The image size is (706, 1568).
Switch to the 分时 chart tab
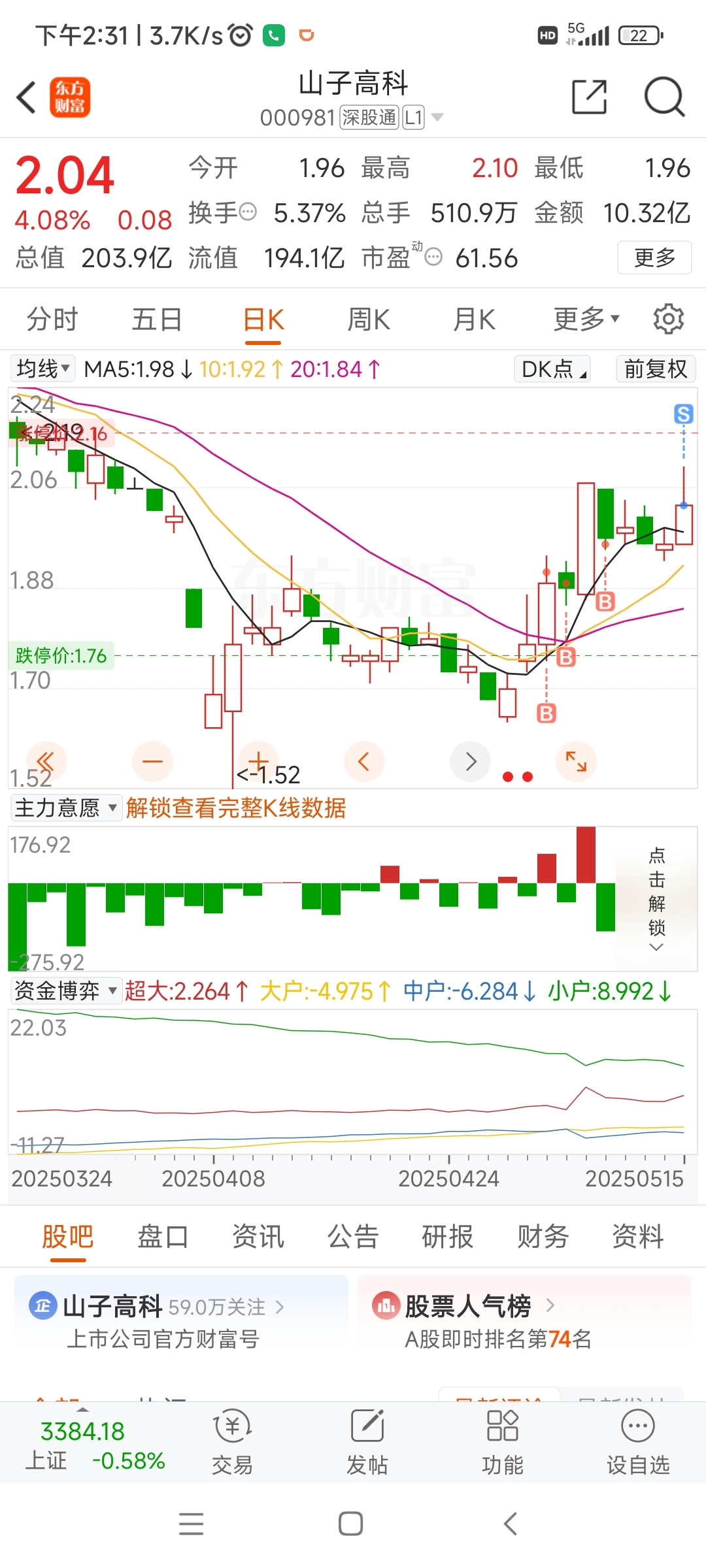click(52, 319)
